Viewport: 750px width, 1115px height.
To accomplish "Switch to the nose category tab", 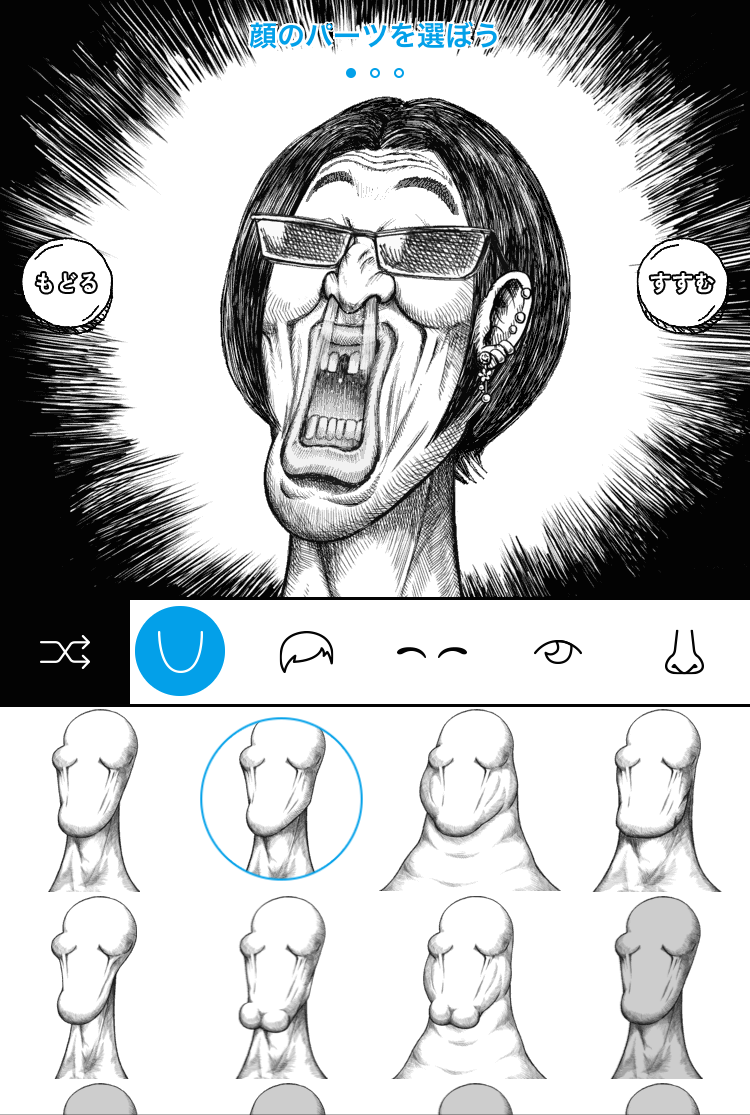I will pyautogui.click(x=685, y=652).
